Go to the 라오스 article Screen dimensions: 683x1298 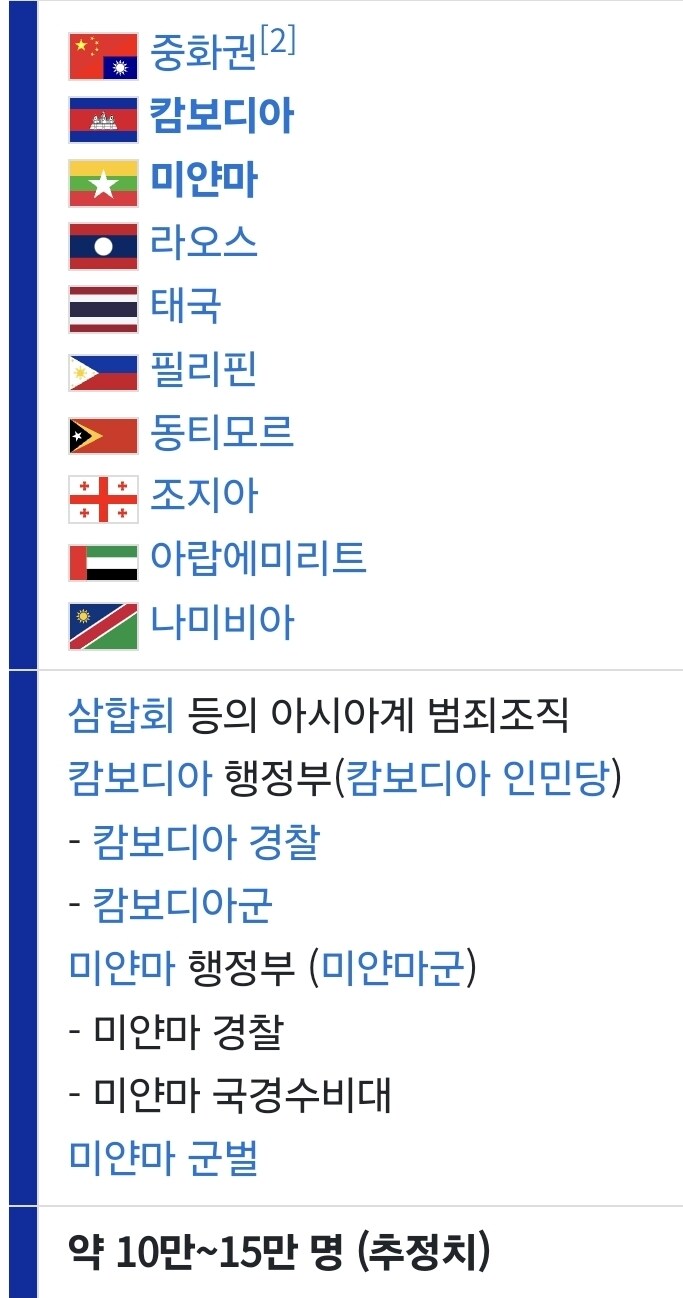pyautogui.click(x=203, y=243)
